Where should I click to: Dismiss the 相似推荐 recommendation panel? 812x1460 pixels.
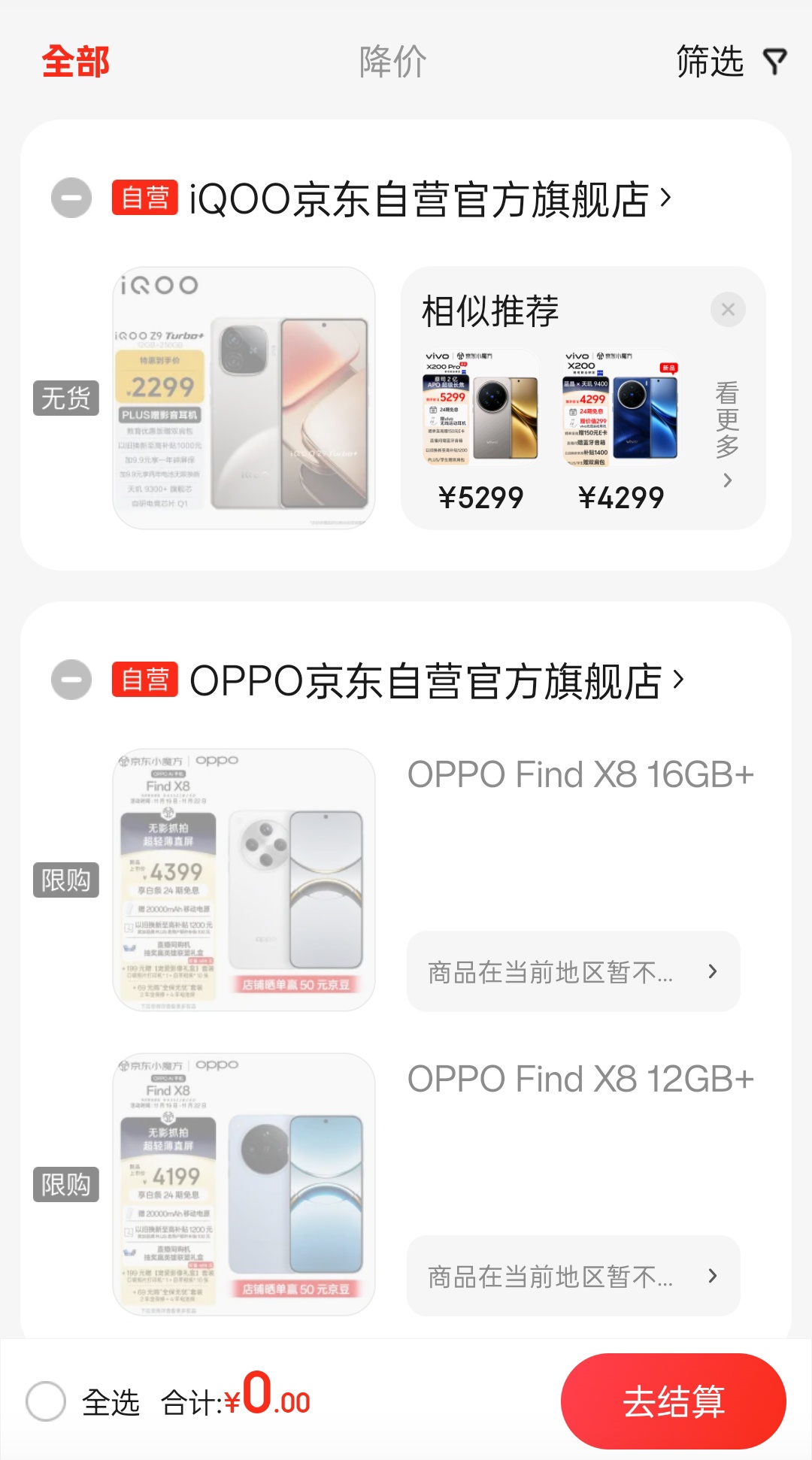(728, 309)
